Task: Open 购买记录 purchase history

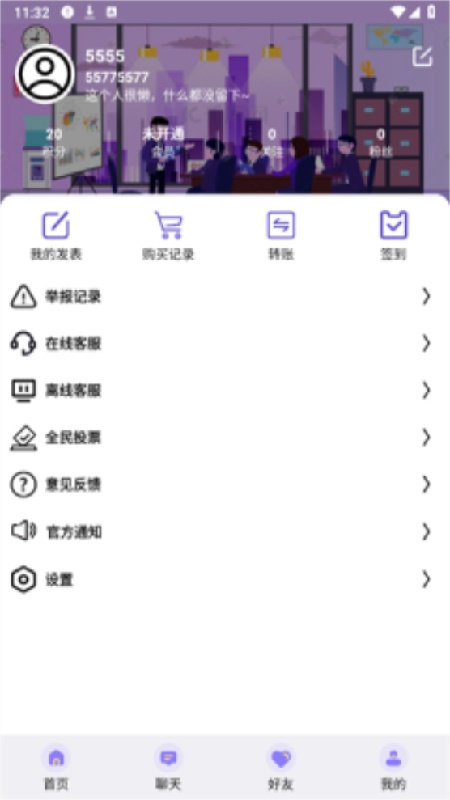Action: tap(168, 235)
